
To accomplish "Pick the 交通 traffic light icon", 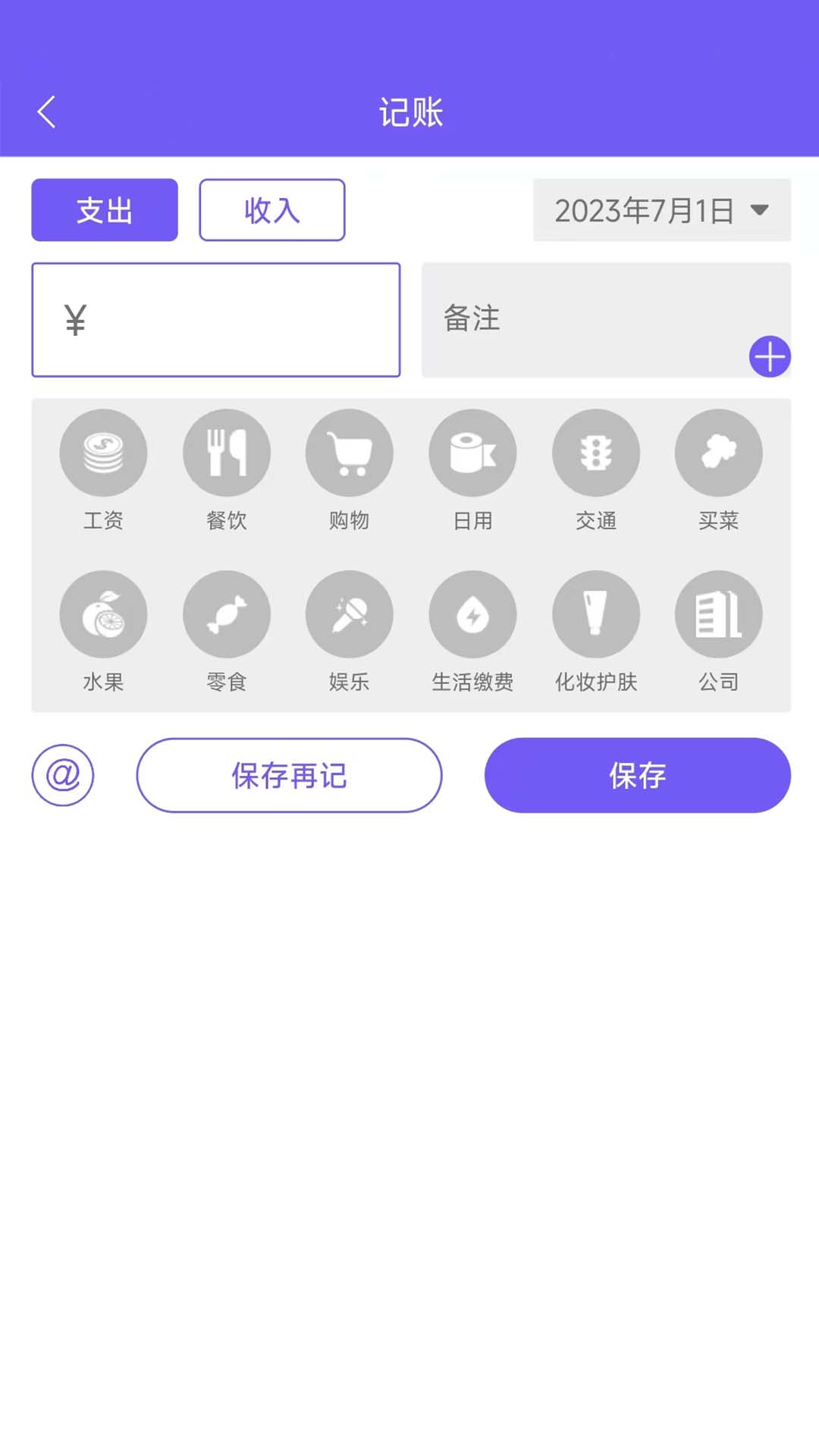I will 596,452.
